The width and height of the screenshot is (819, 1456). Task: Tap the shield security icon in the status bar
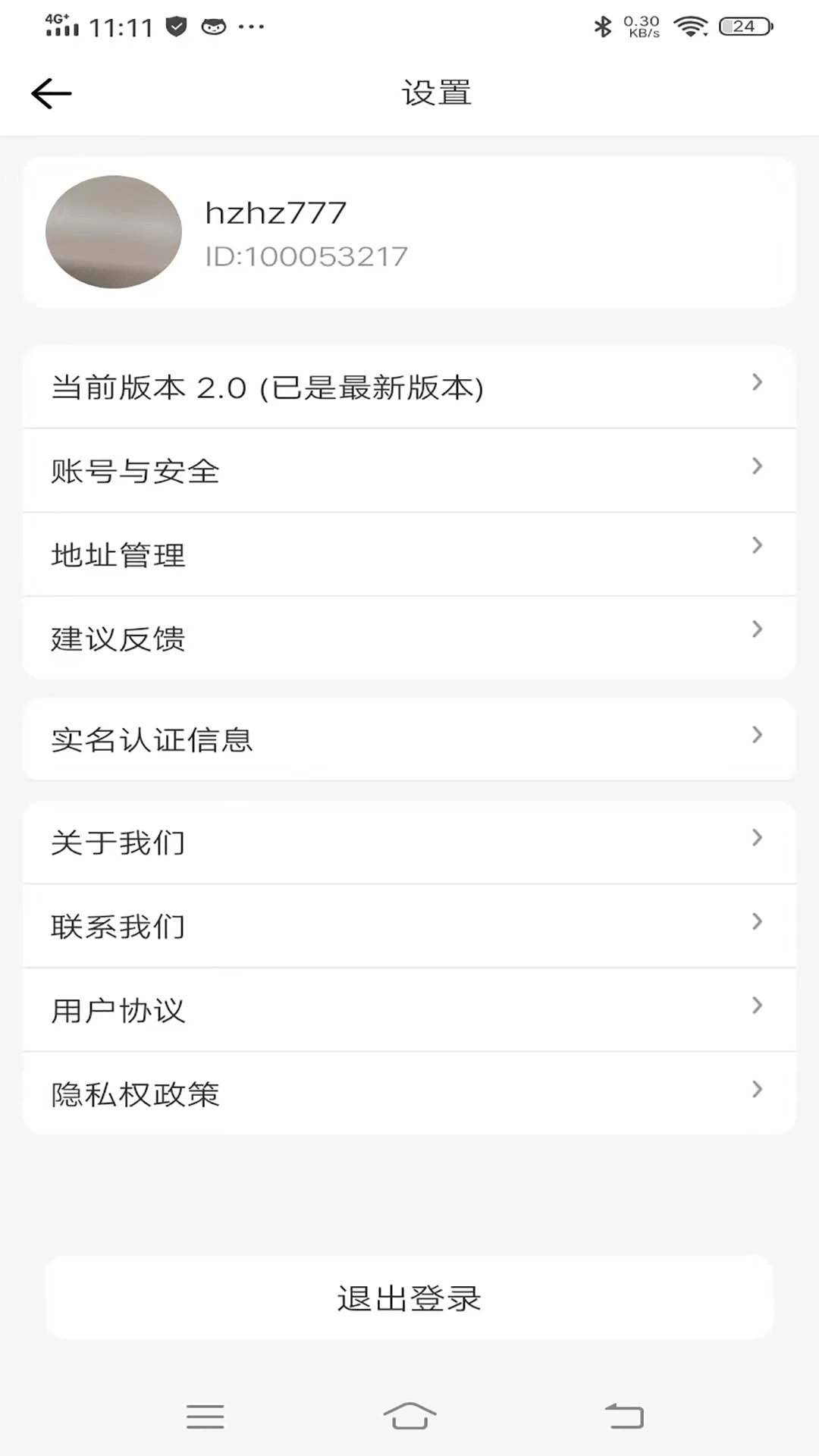tap(176, 26)
